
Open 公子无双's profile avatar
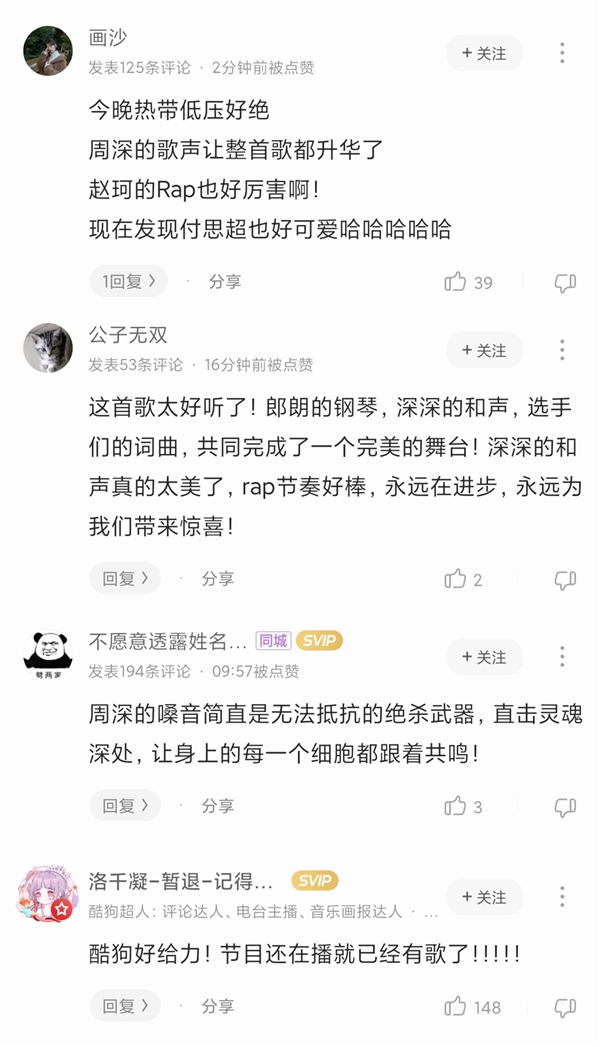48,349
